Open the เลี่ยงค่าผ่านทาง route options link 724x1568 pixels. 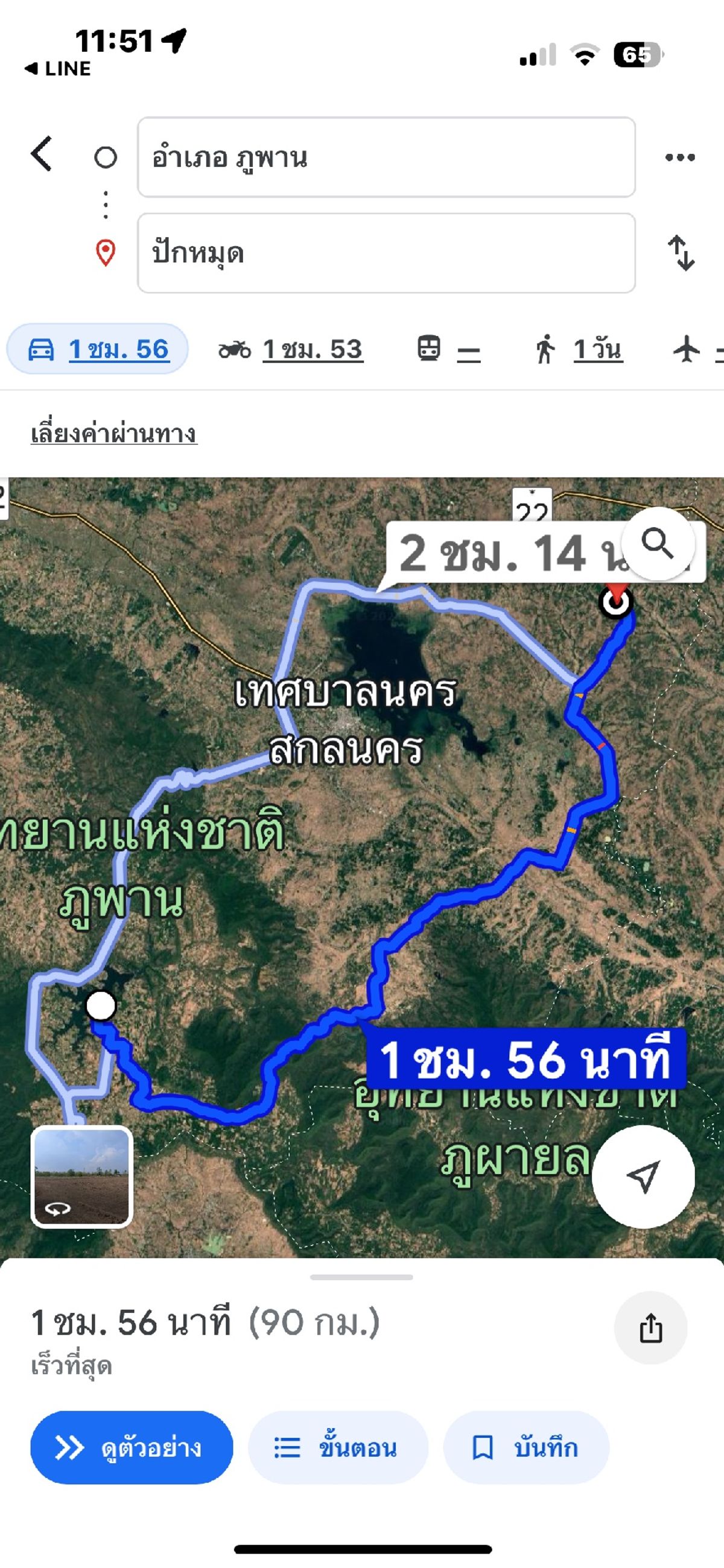(114, 434)
